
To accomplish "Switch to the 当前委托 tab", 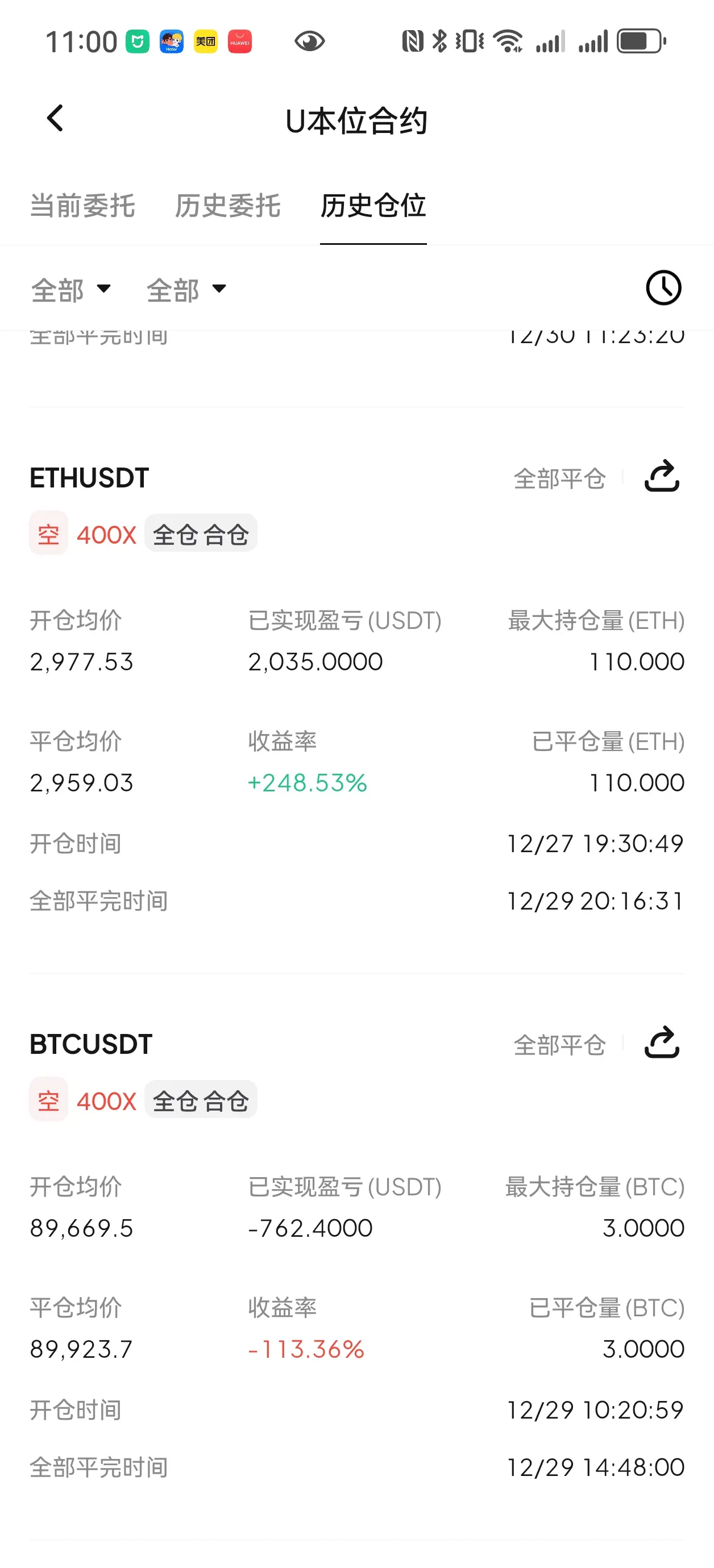I will tap(83, 206).
